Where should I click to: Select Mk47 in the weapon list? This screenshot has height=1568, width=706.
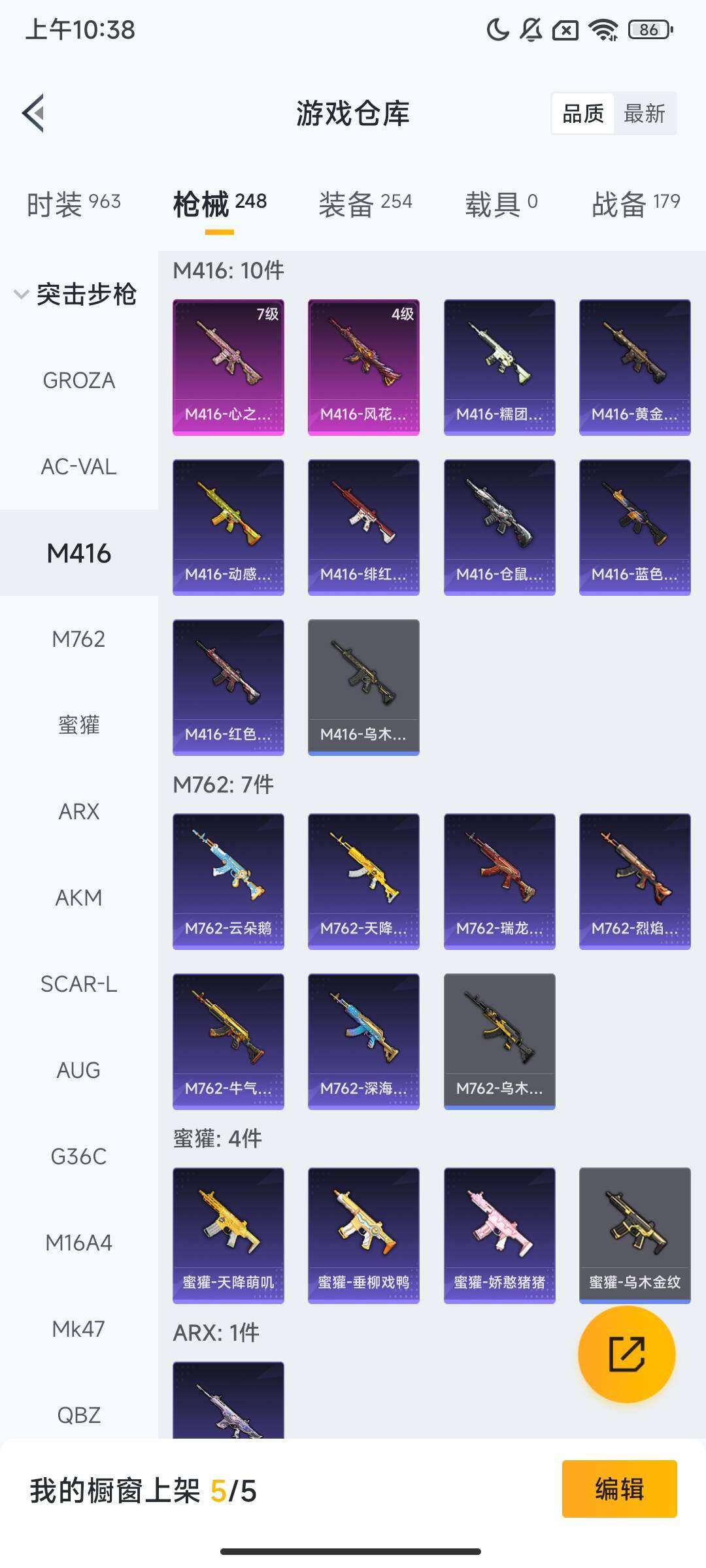click(x=78, y=1329)
